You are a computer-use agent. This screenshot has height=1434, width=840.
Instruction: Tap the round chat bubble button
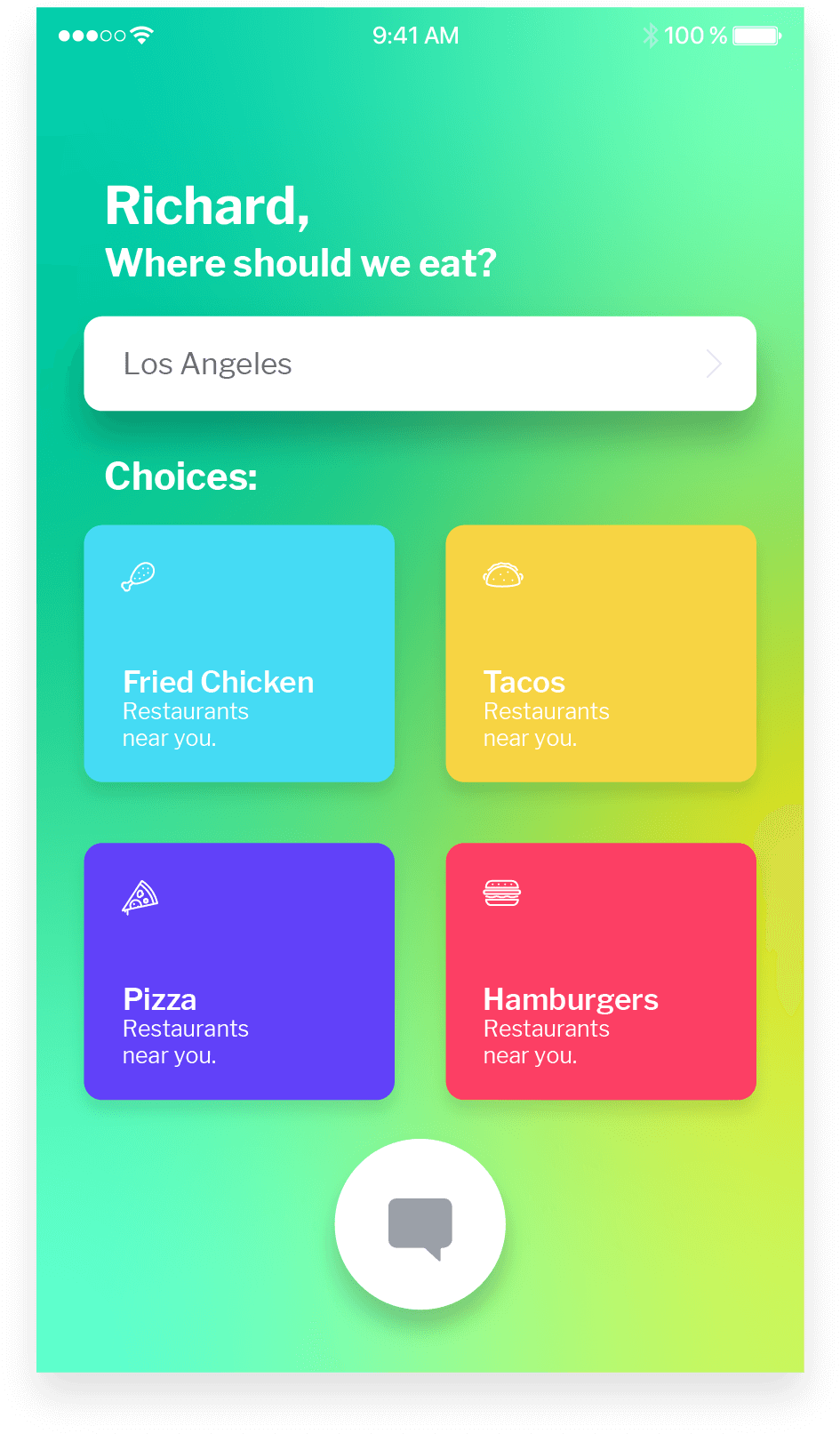pos(420,1224)
